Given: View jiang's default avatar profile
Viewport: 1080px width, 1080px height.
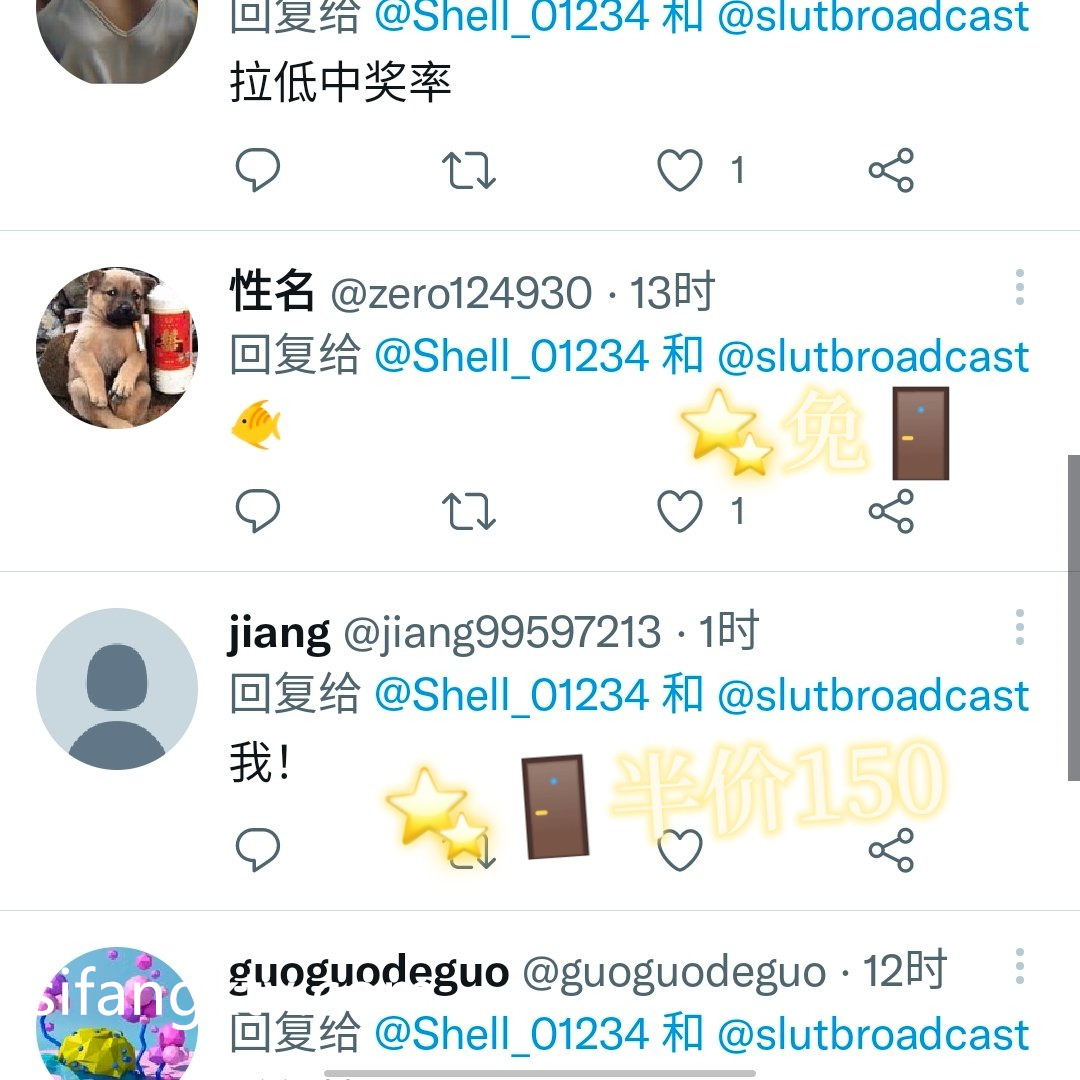Looking at the screenshot, I should 117,689.
